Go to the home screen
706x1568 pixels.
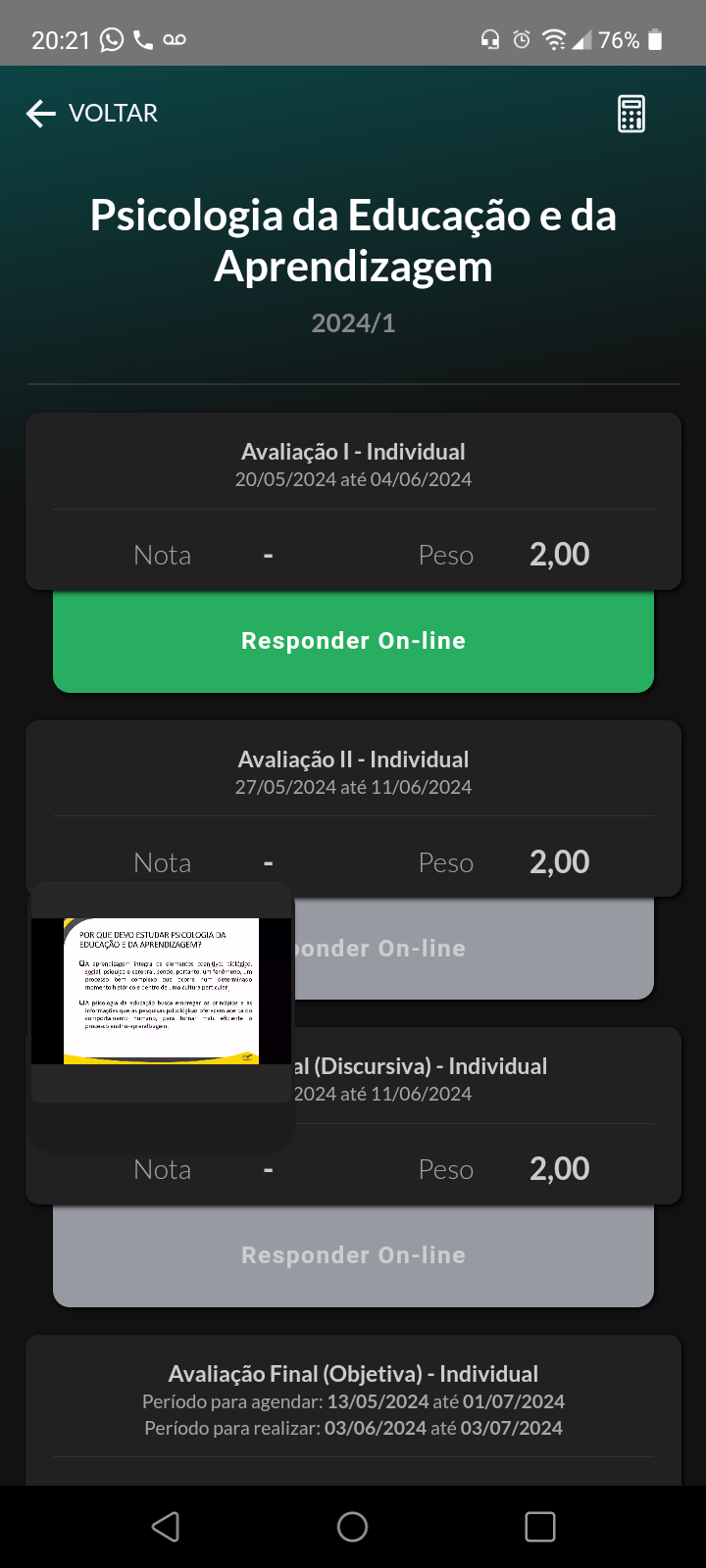tap(352, 1527)
